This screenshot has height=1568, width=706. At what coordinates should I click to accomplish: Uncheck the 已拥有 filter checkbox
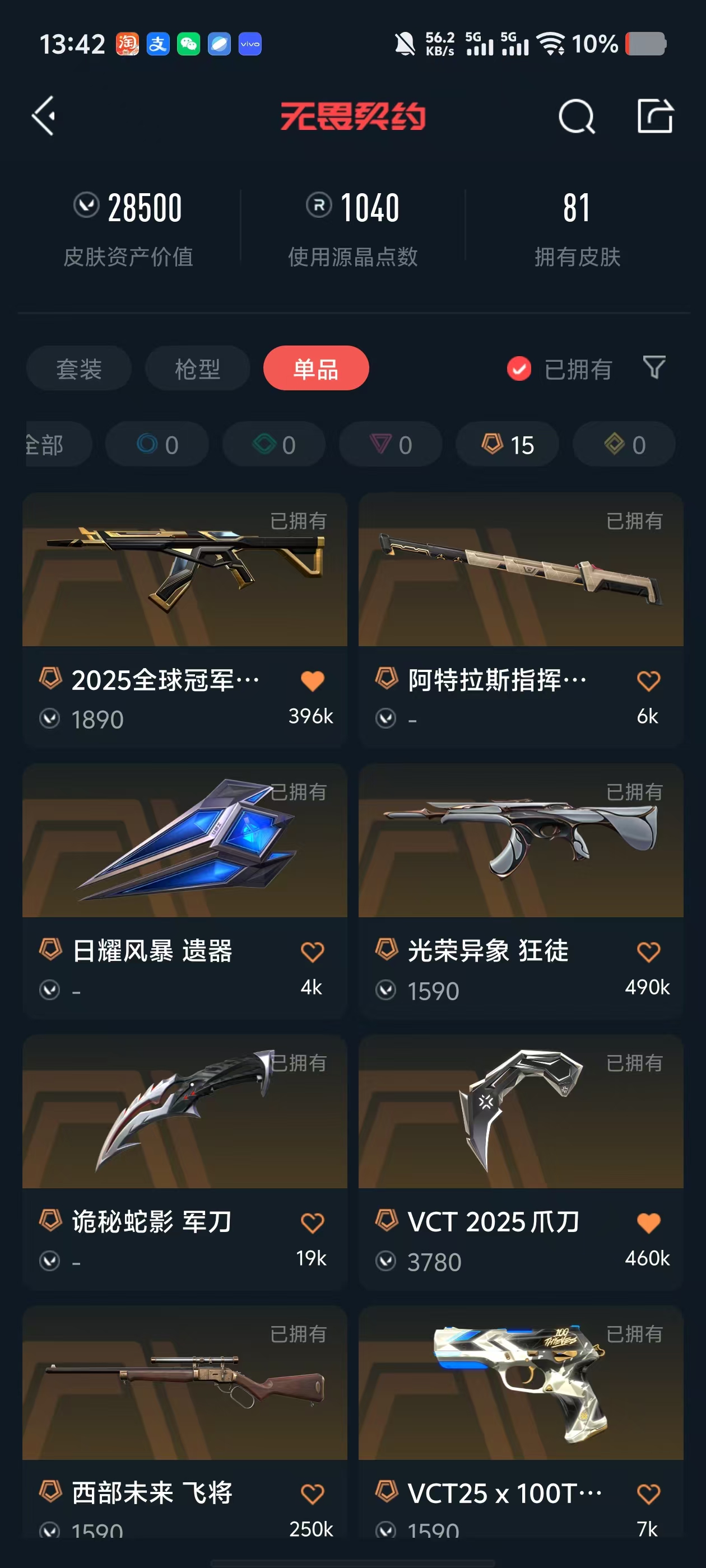pos(519,369)
